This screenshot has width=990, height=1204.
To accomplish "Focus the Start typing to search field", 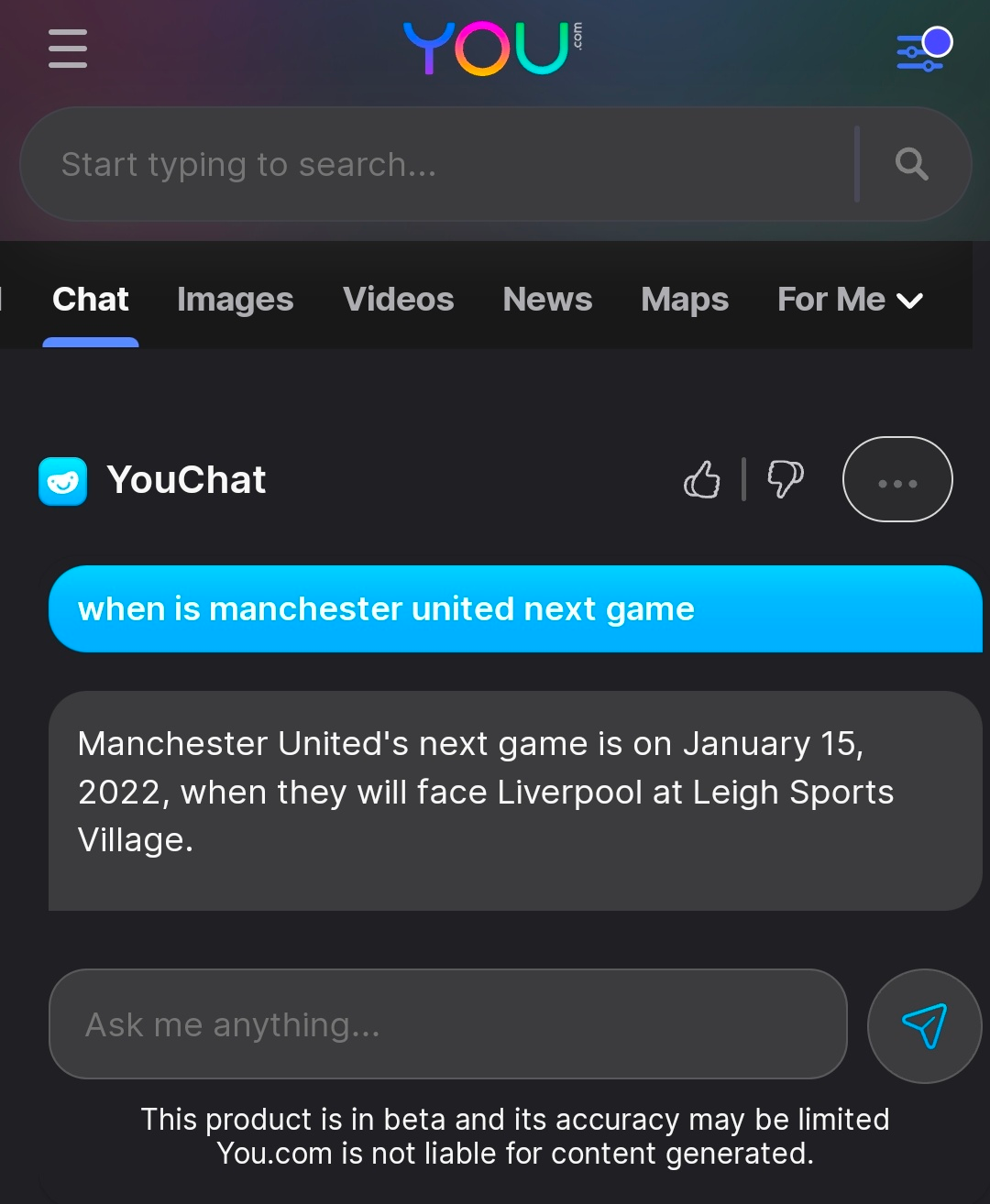I will tap(440, 165).
